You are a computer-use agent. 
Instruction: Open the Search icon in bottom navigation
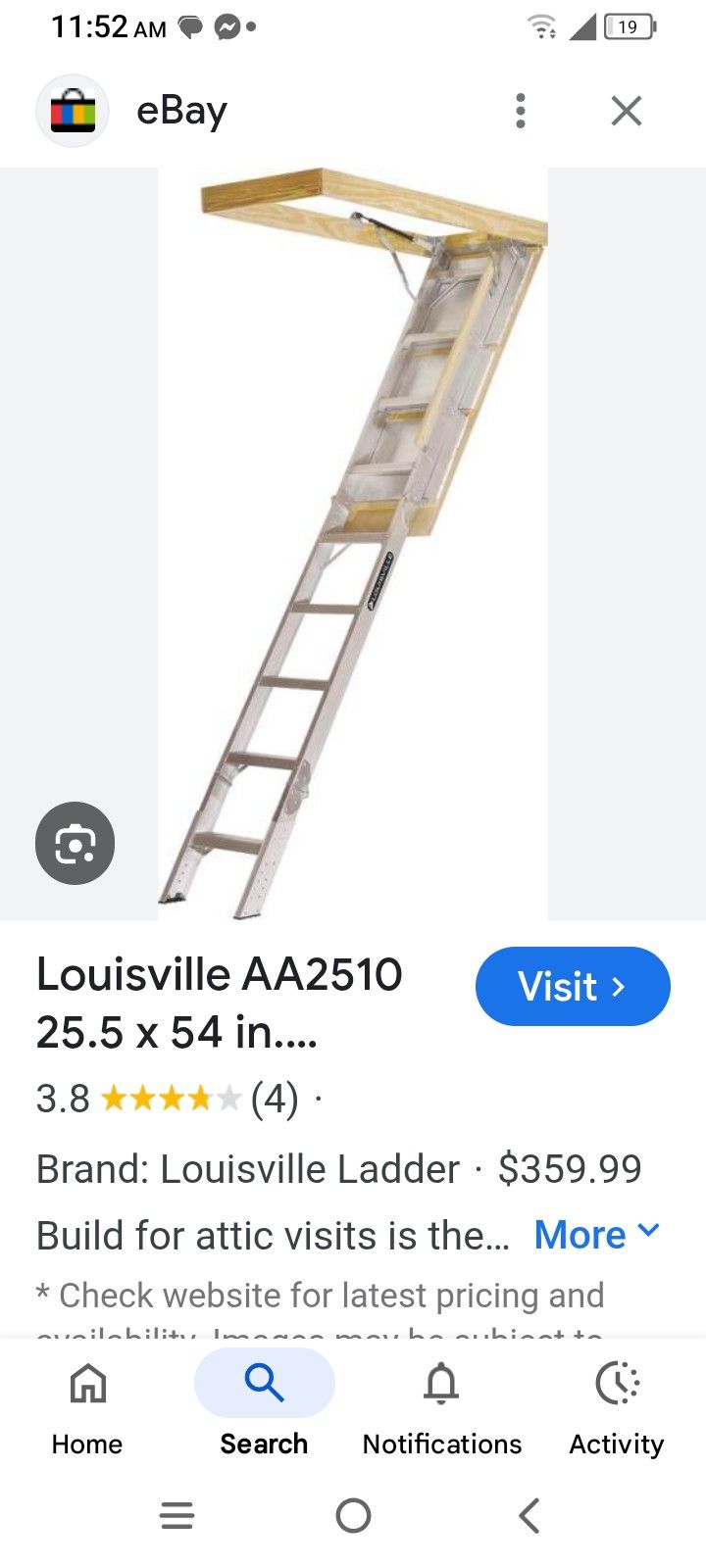[x=263, y=1383]
